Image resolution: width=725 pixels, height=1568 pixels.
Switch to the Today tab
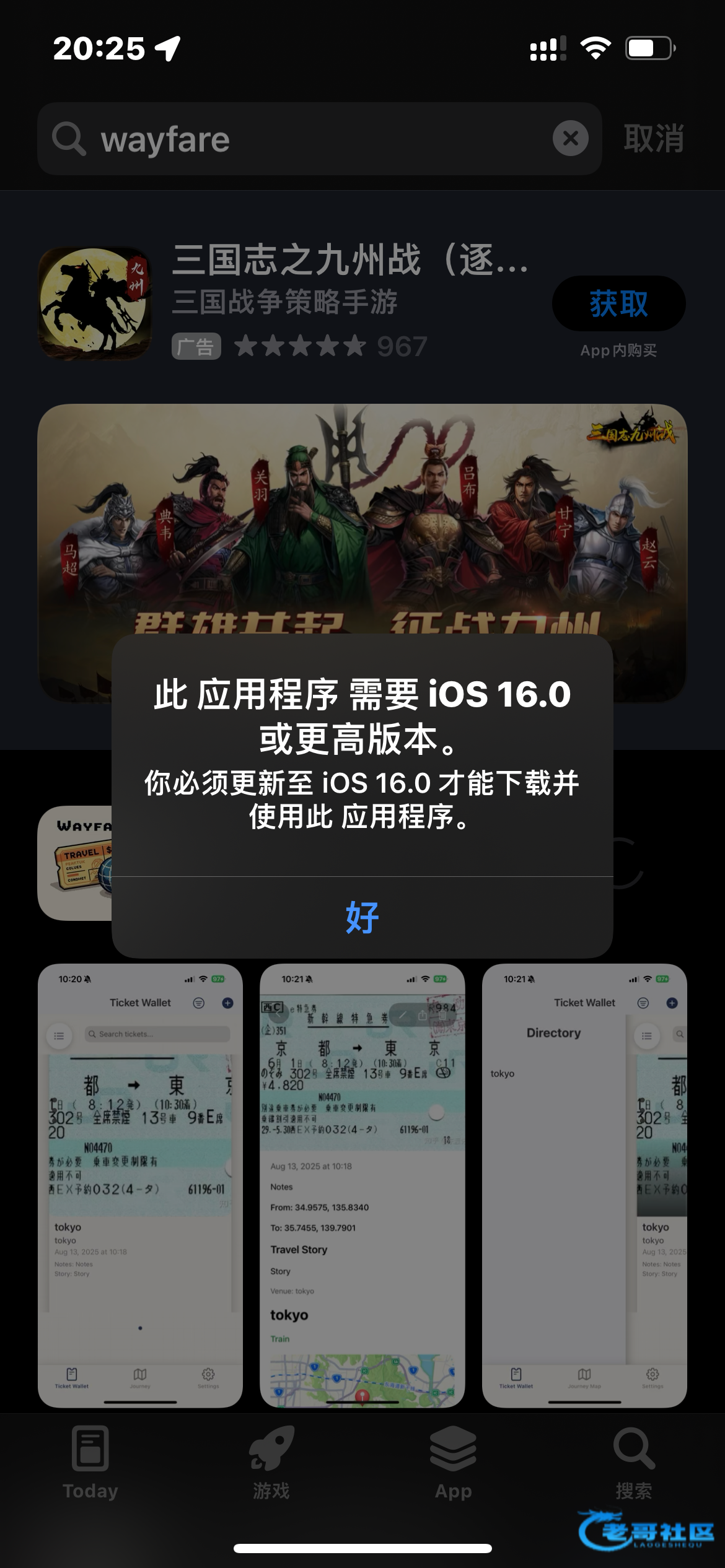click(x=90, y=1461)
